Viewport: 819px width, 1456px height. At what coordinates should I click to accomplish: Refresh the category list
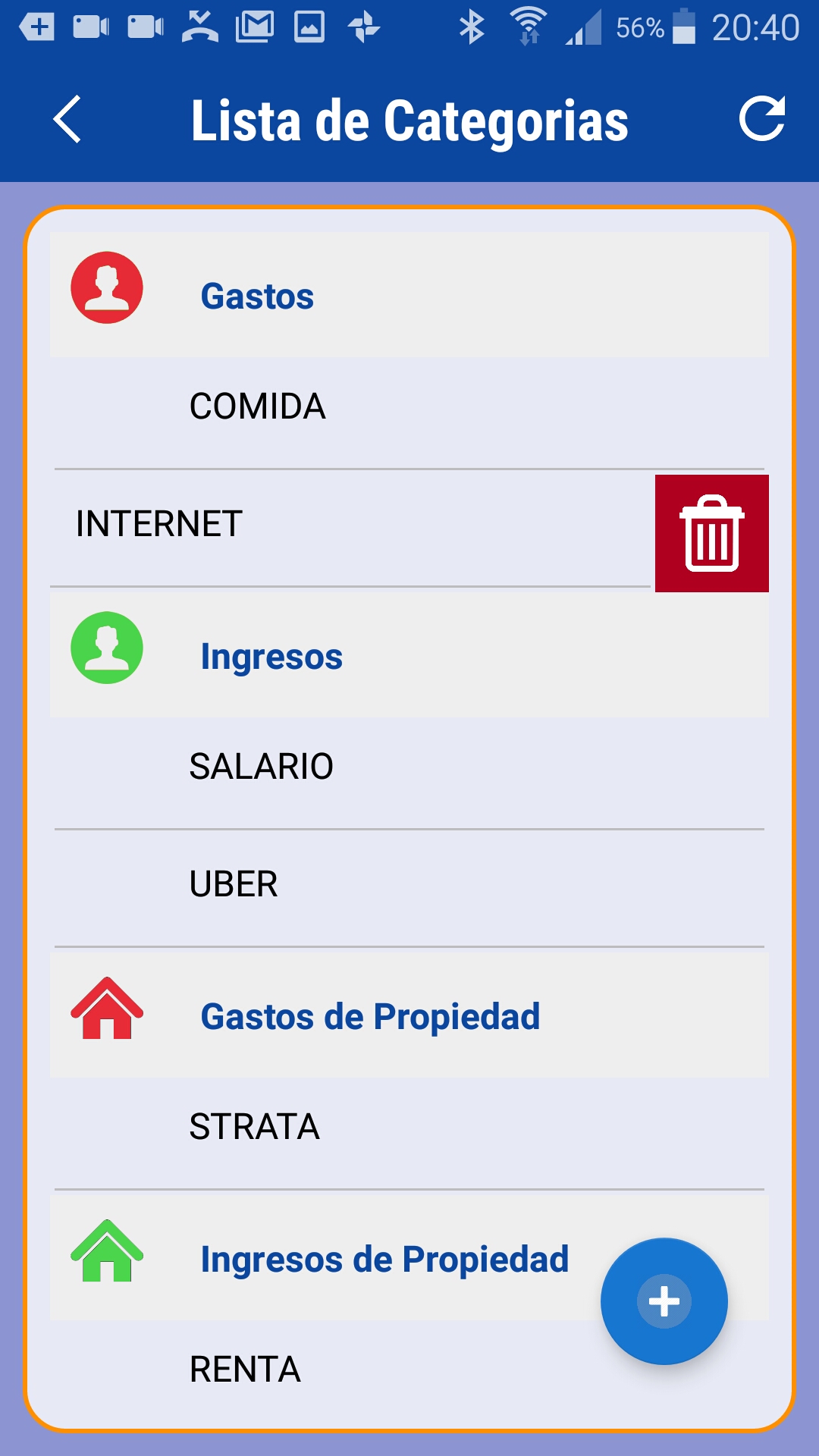pyautogui.click(x=761, y=119)
